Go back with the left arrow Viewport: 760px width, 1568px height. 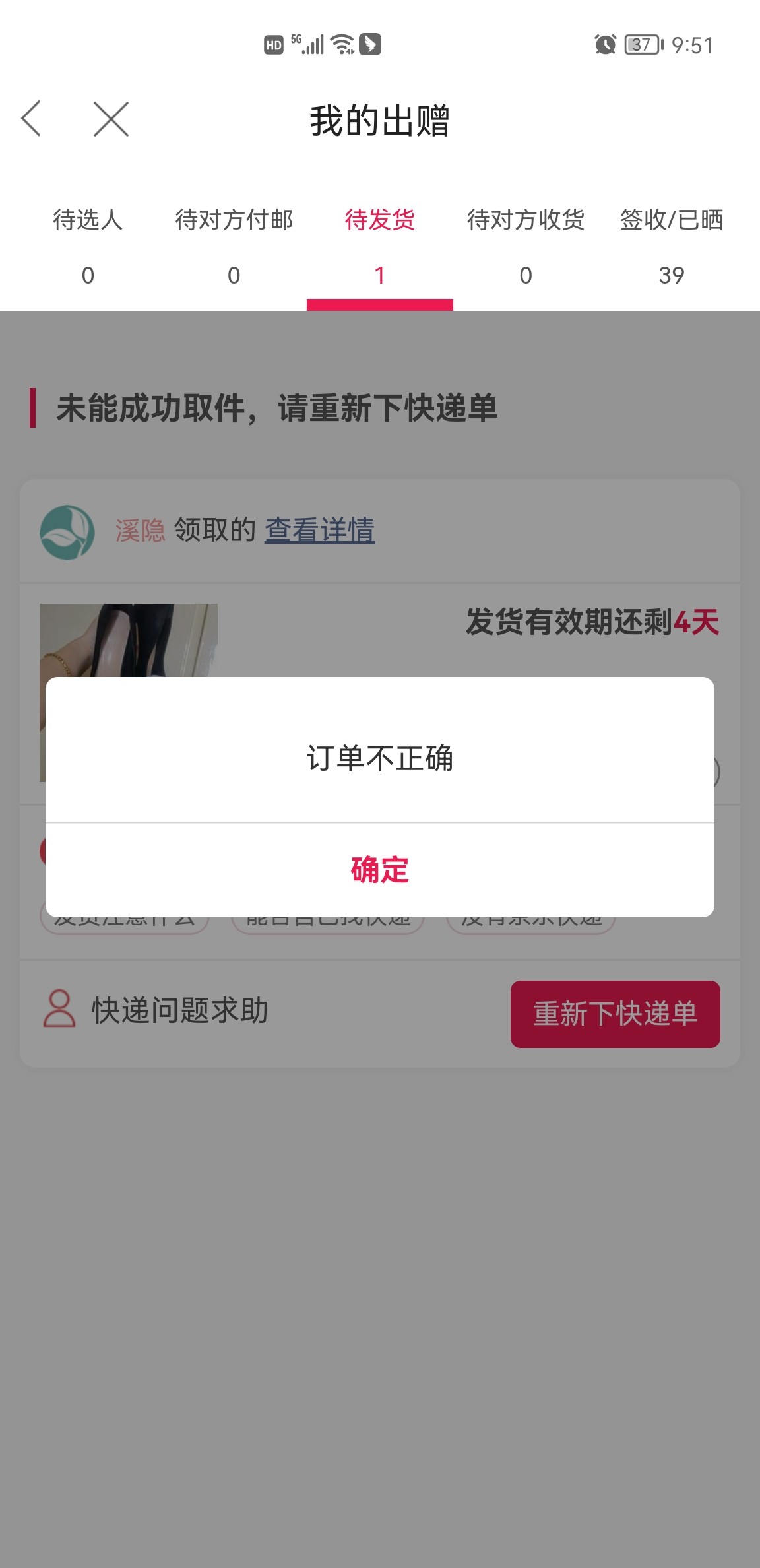click(x=31, y=119)
